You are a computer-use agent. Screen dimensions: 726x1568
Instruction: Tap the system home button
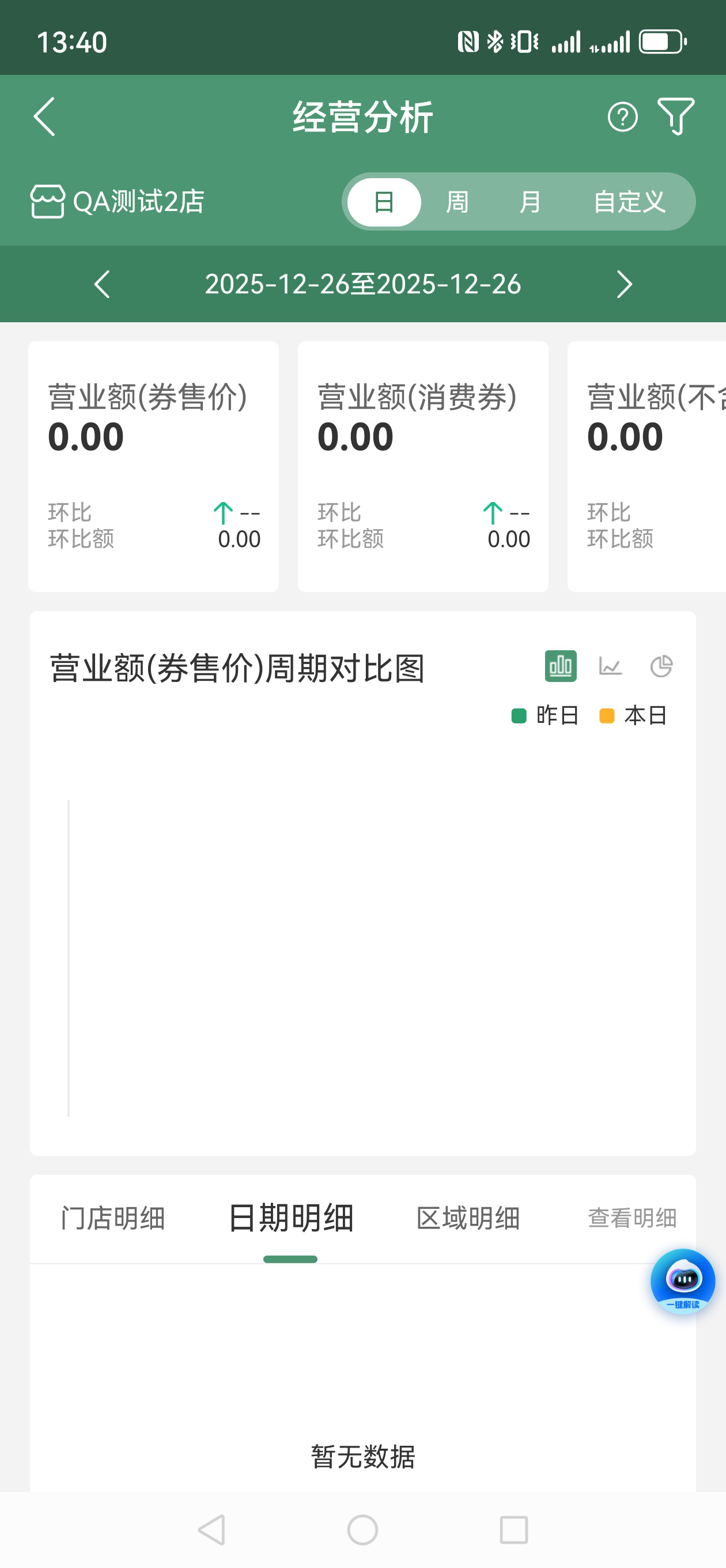click(362, 1529)
